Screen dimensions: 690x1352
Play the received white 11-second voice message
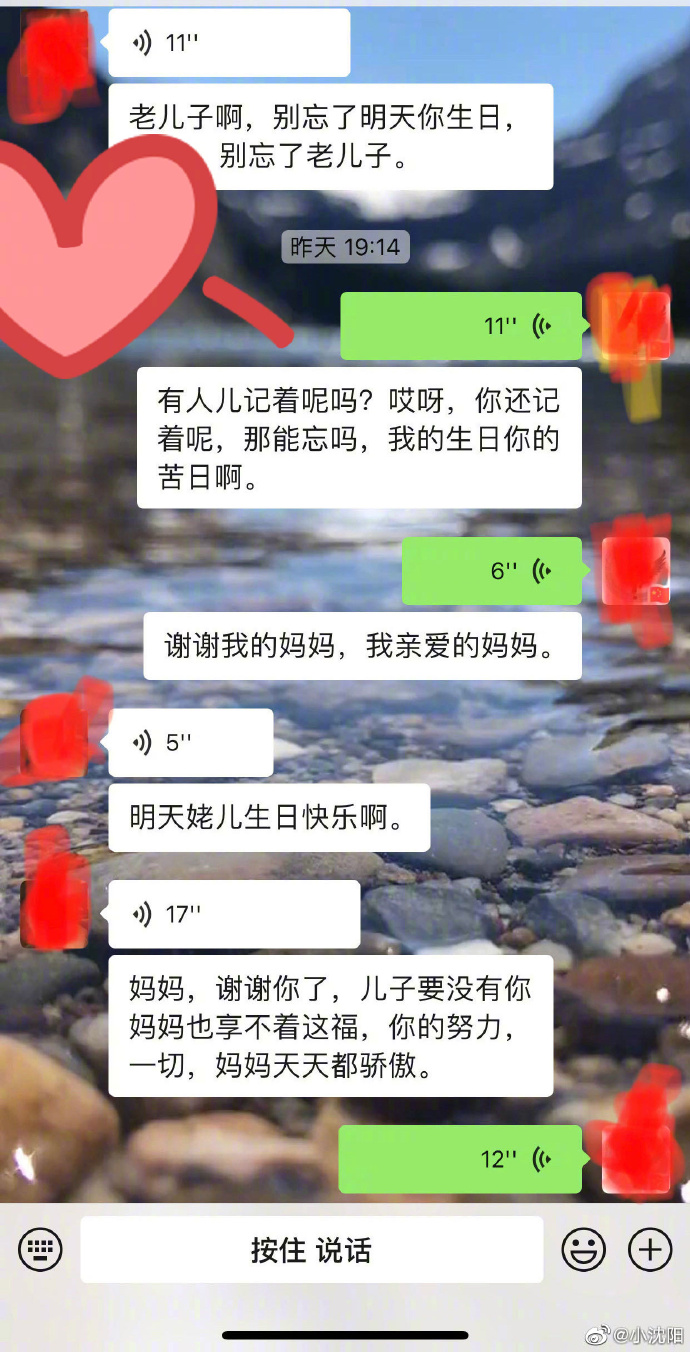229,43
